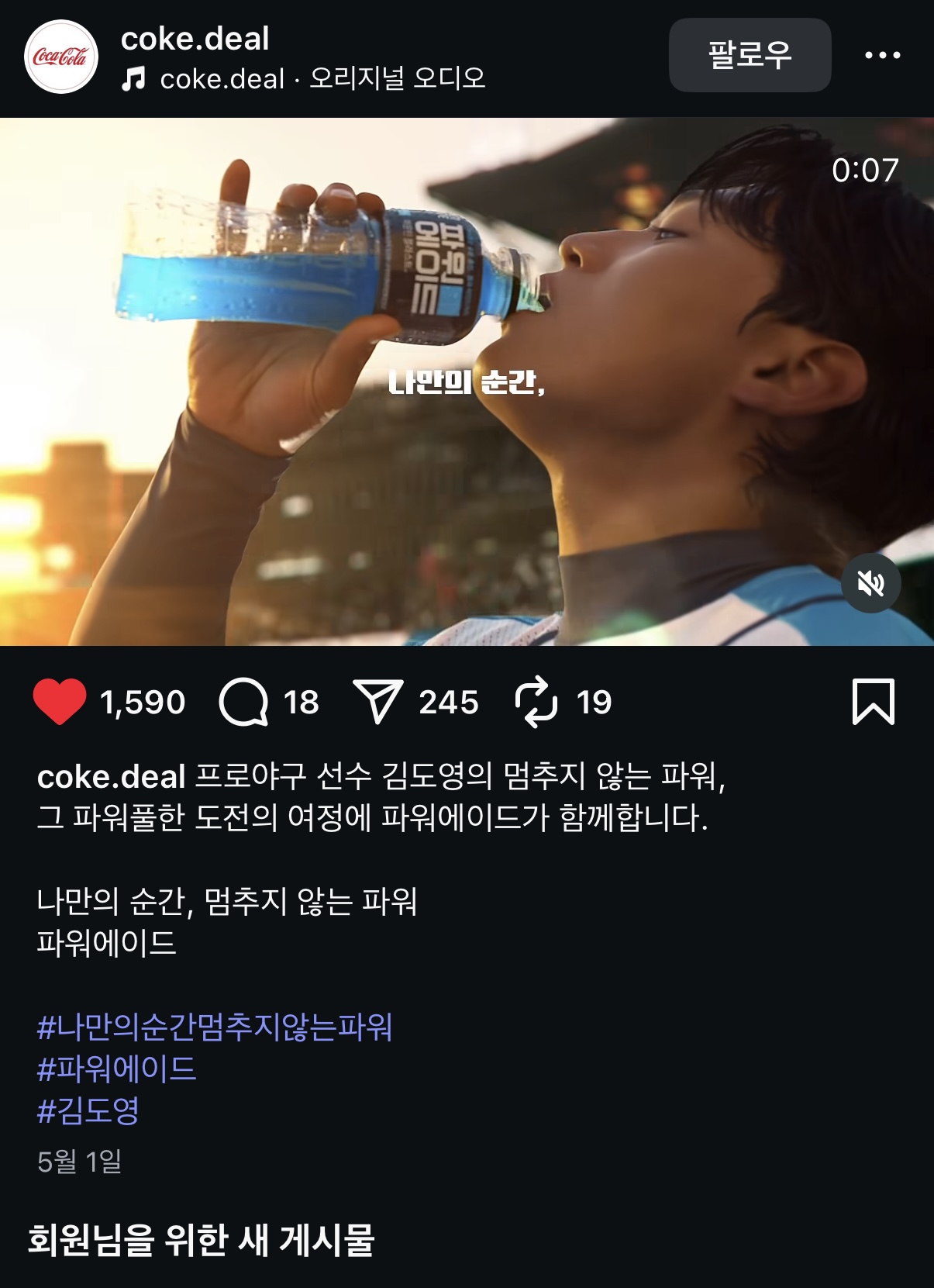Open hashtag #나만의순간멈추지않는파워

(x=215, y=1027)
